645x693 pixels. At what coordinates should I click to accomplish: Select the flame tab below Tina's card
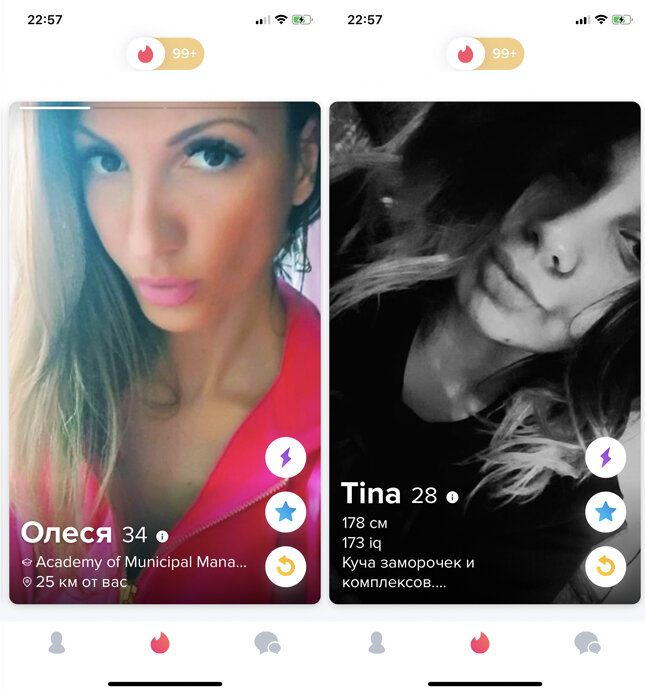pos(480,642)
